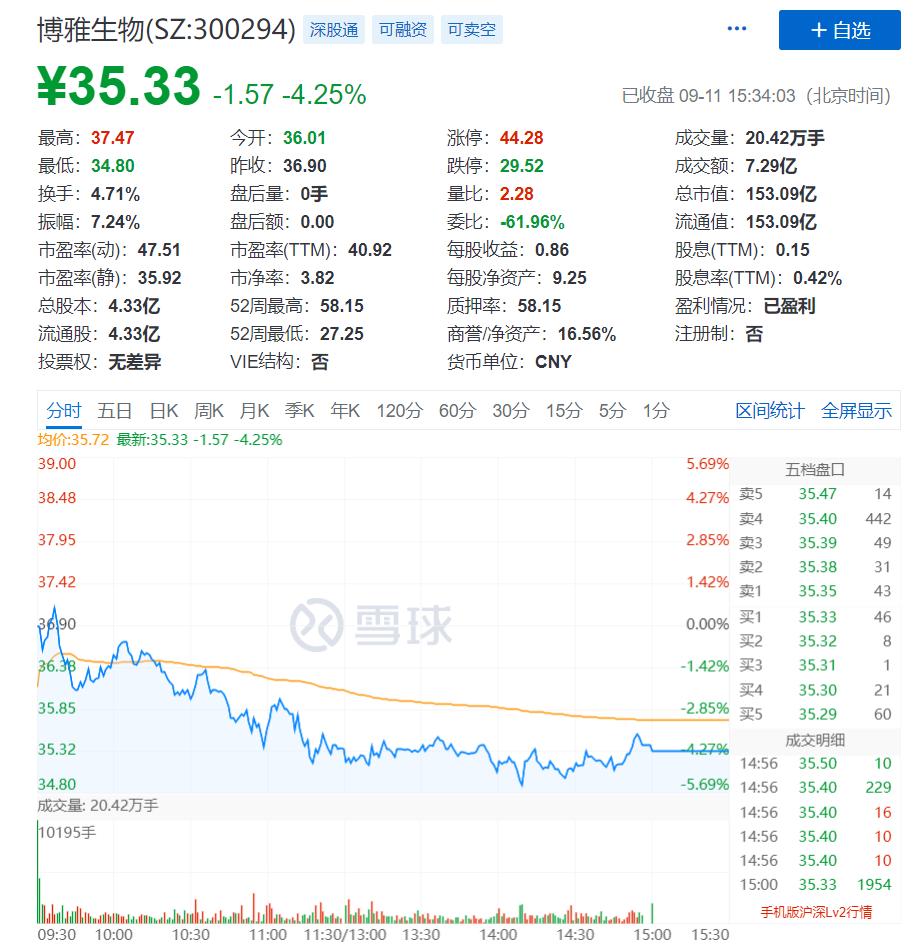The width and height of the screenshot is (919, 948).
Task: Open 区间统计 range statistics
Action: point(770,410)
